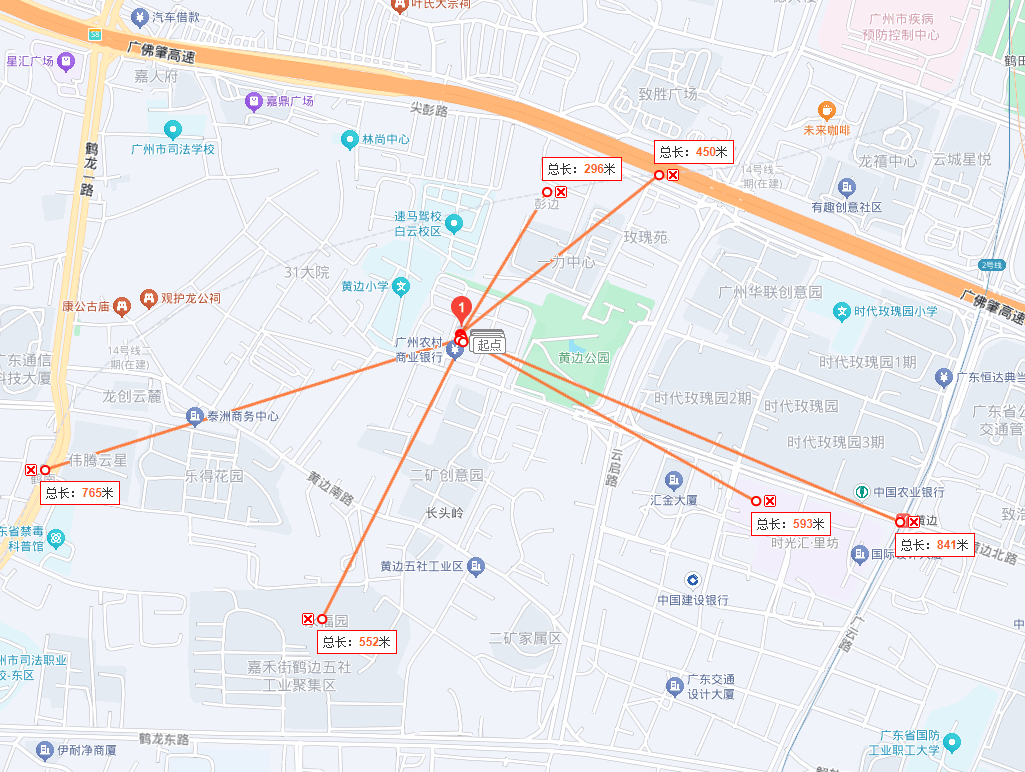This screenshot has width=1025, height=772.
Task: Close the 841米 measurement
Action: pos(913,521)
